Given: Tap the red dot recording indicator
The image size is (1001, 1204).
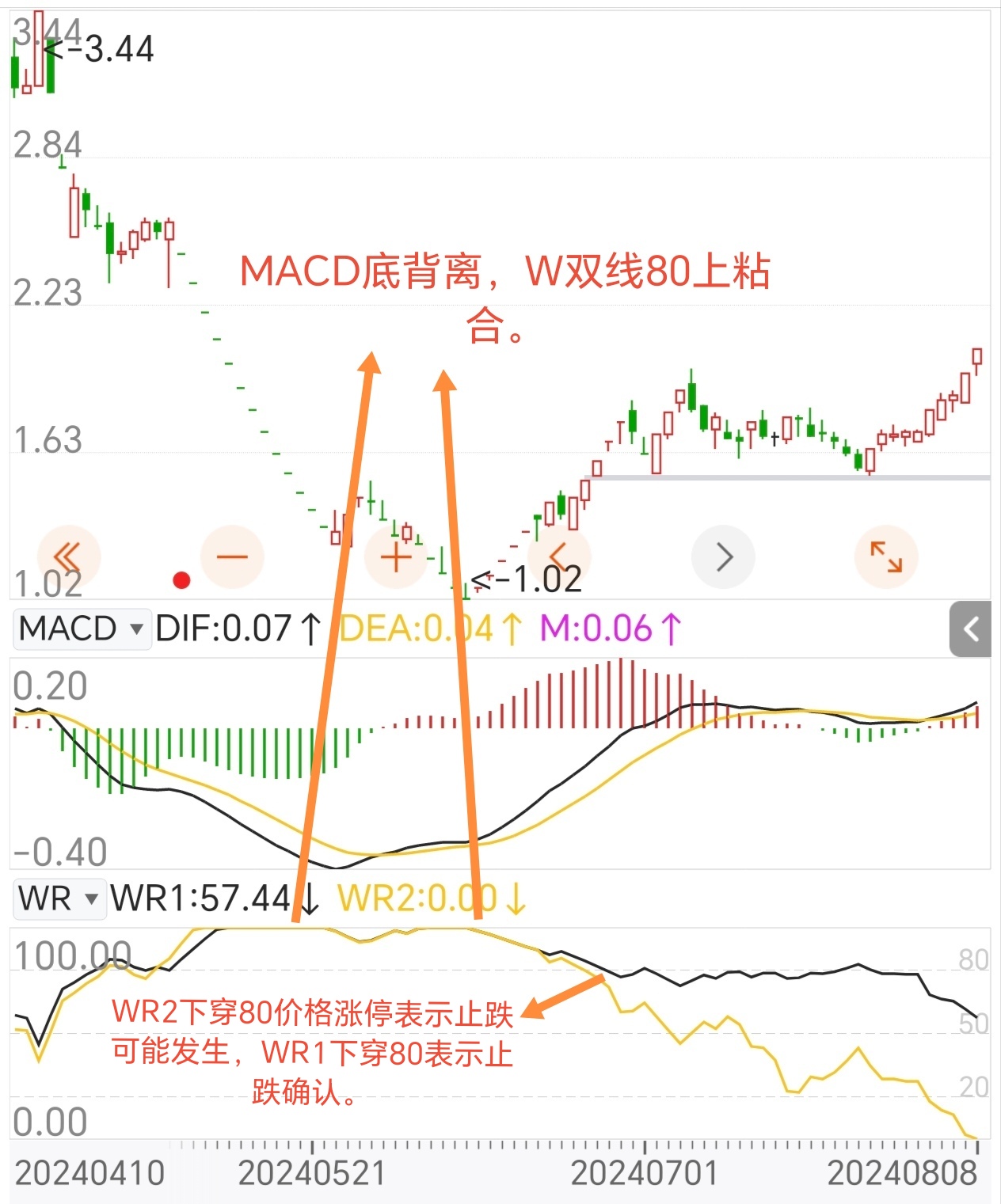Looking at the screenshot, I should (x=182, y=579).
